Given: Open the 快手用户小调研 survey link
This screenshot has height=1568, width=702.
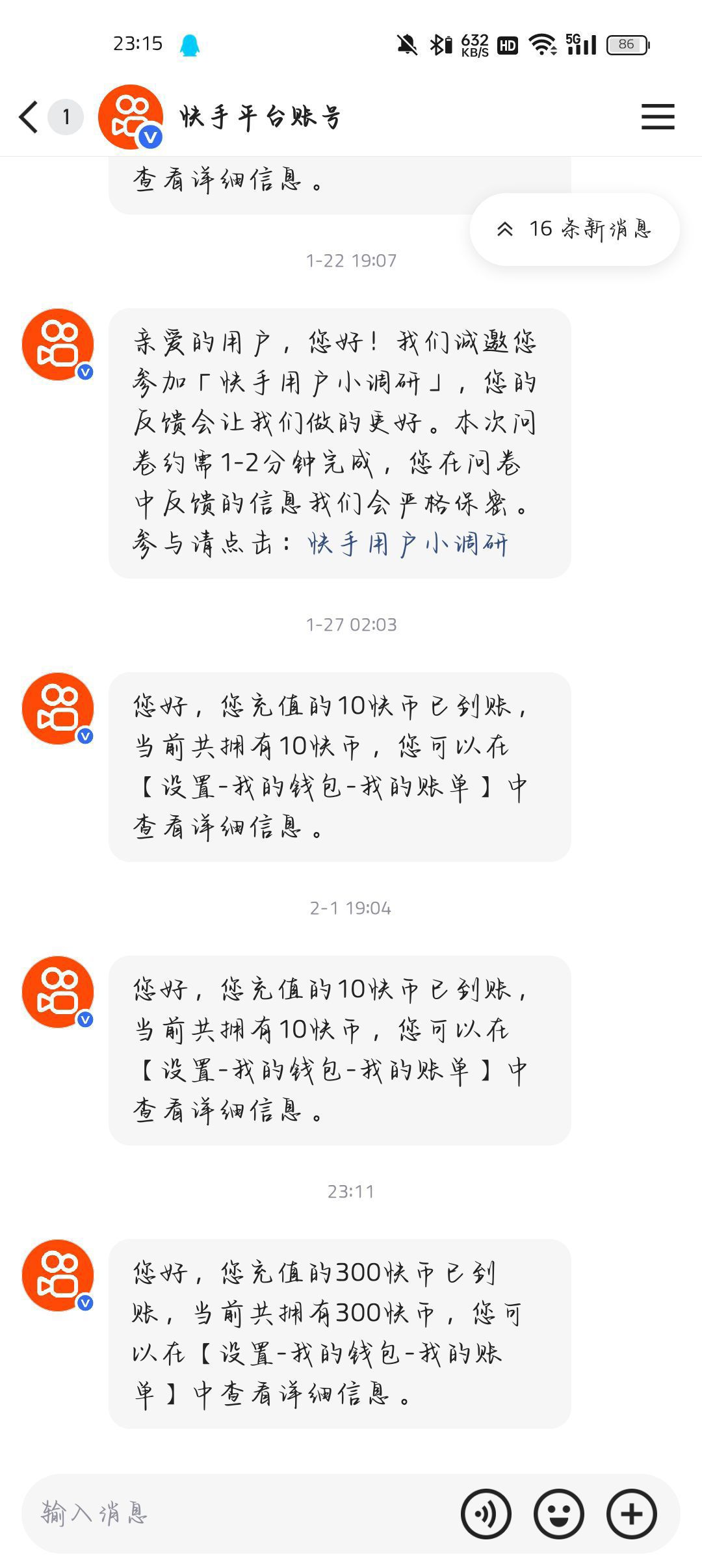Looking at the screenshot, I should click(x=408, y=544).
